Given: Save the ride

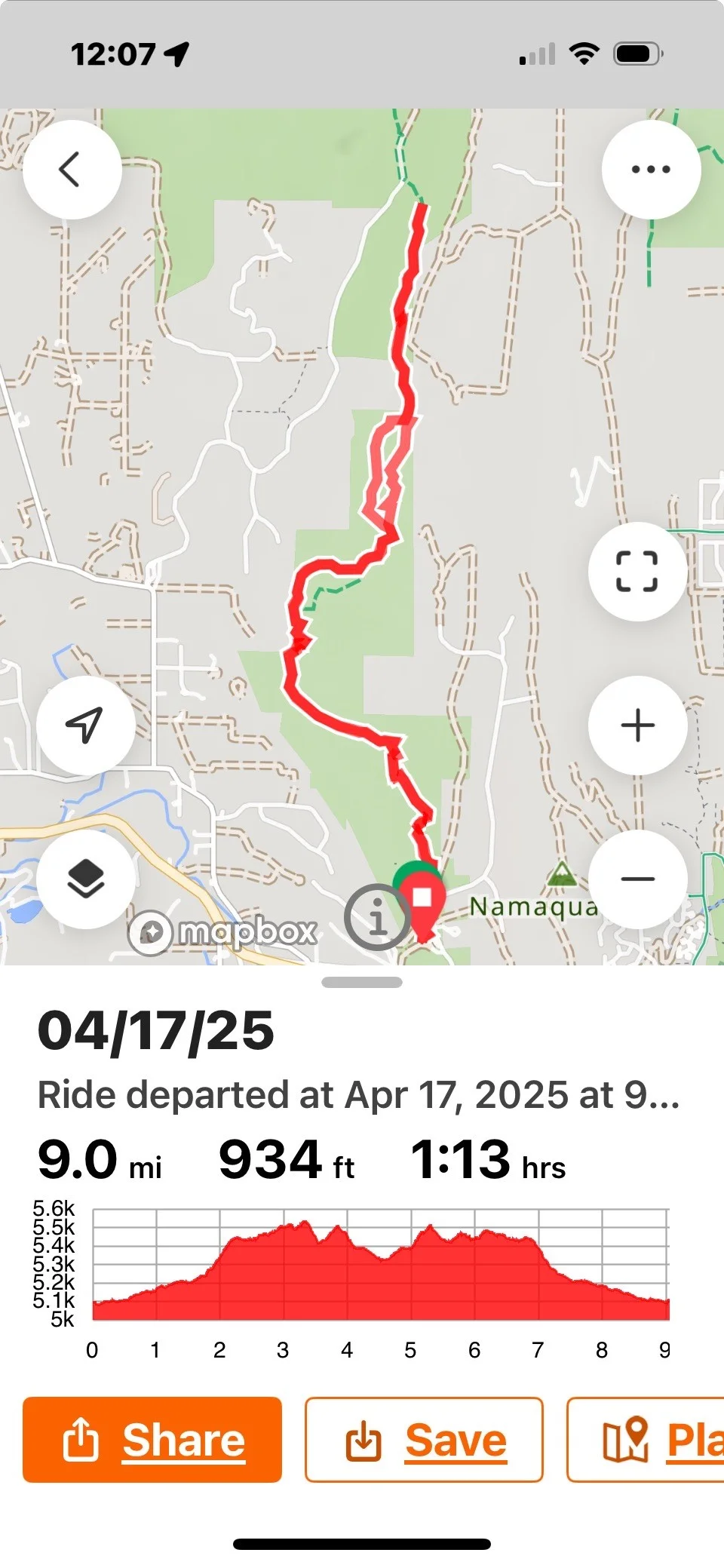Looking at the screenshot, I should coord(424,1440).
